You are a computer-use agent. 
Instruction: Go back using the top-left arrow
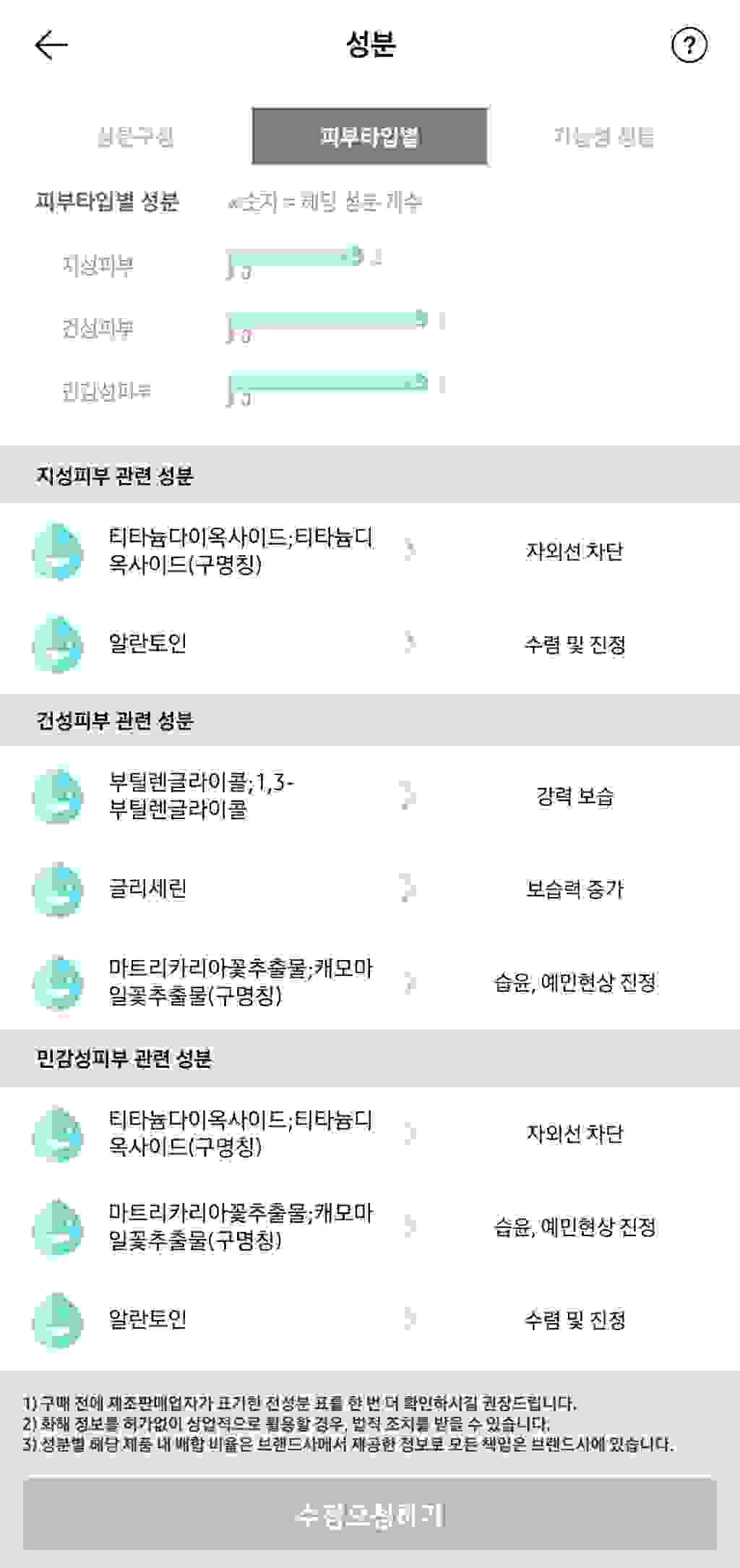pyautogui.click(x=51, y=45)
